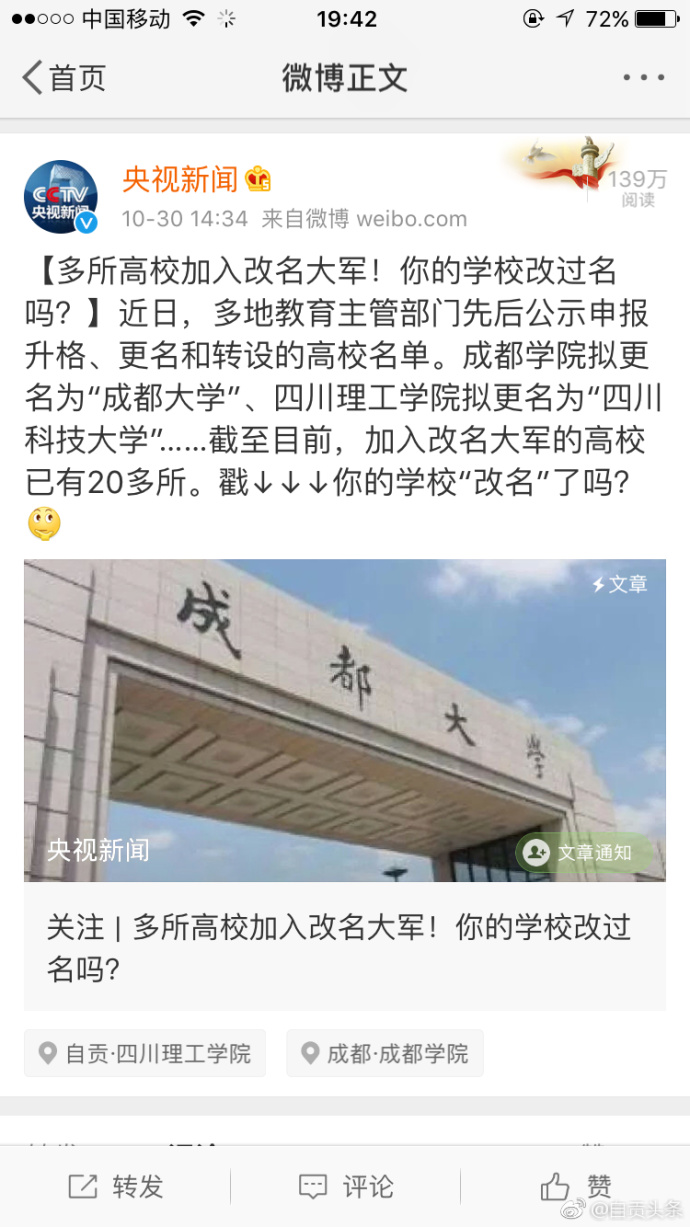
Task: Repost this Weibo with 转发
Action: [116, 1187]
